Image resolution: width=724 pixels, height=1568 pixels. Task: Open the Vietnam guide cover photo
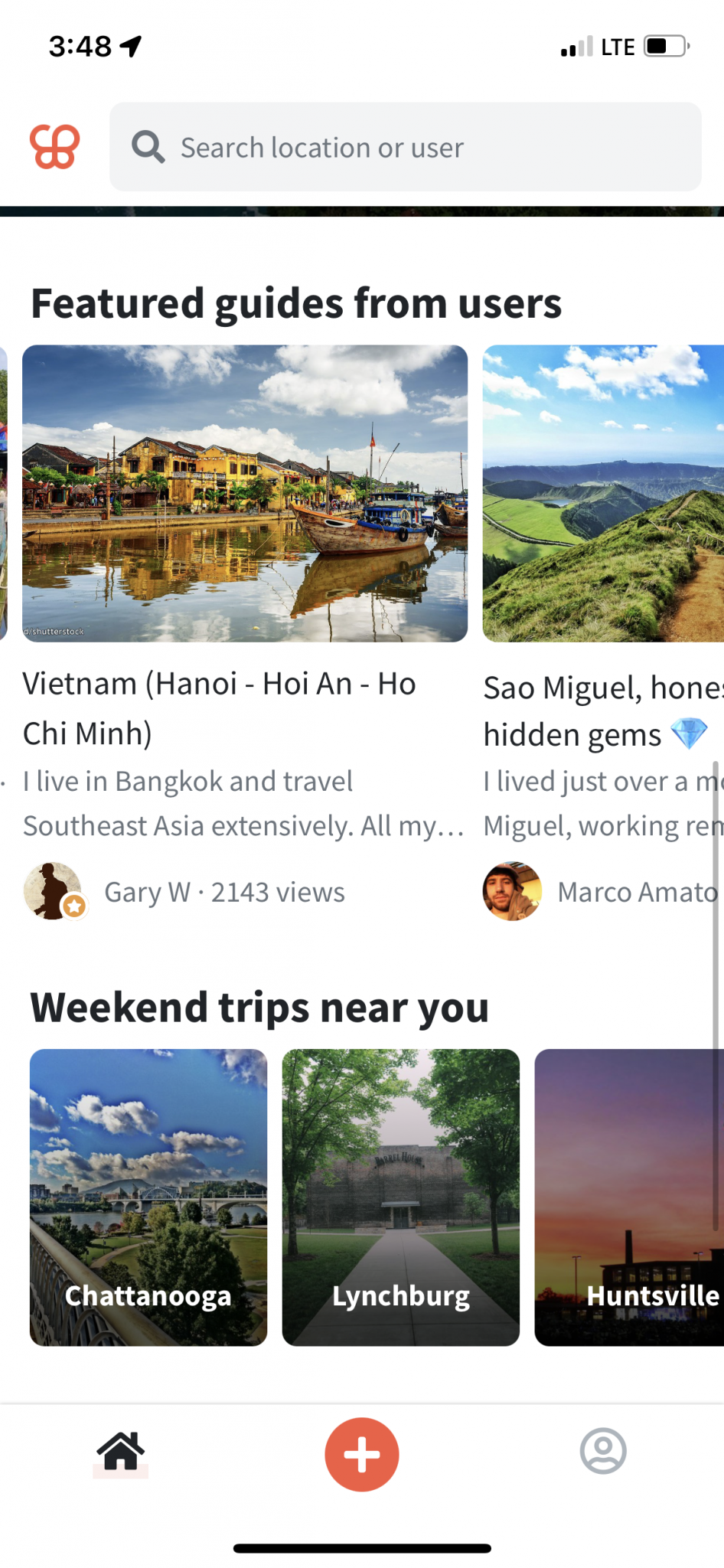click(245, 493)
